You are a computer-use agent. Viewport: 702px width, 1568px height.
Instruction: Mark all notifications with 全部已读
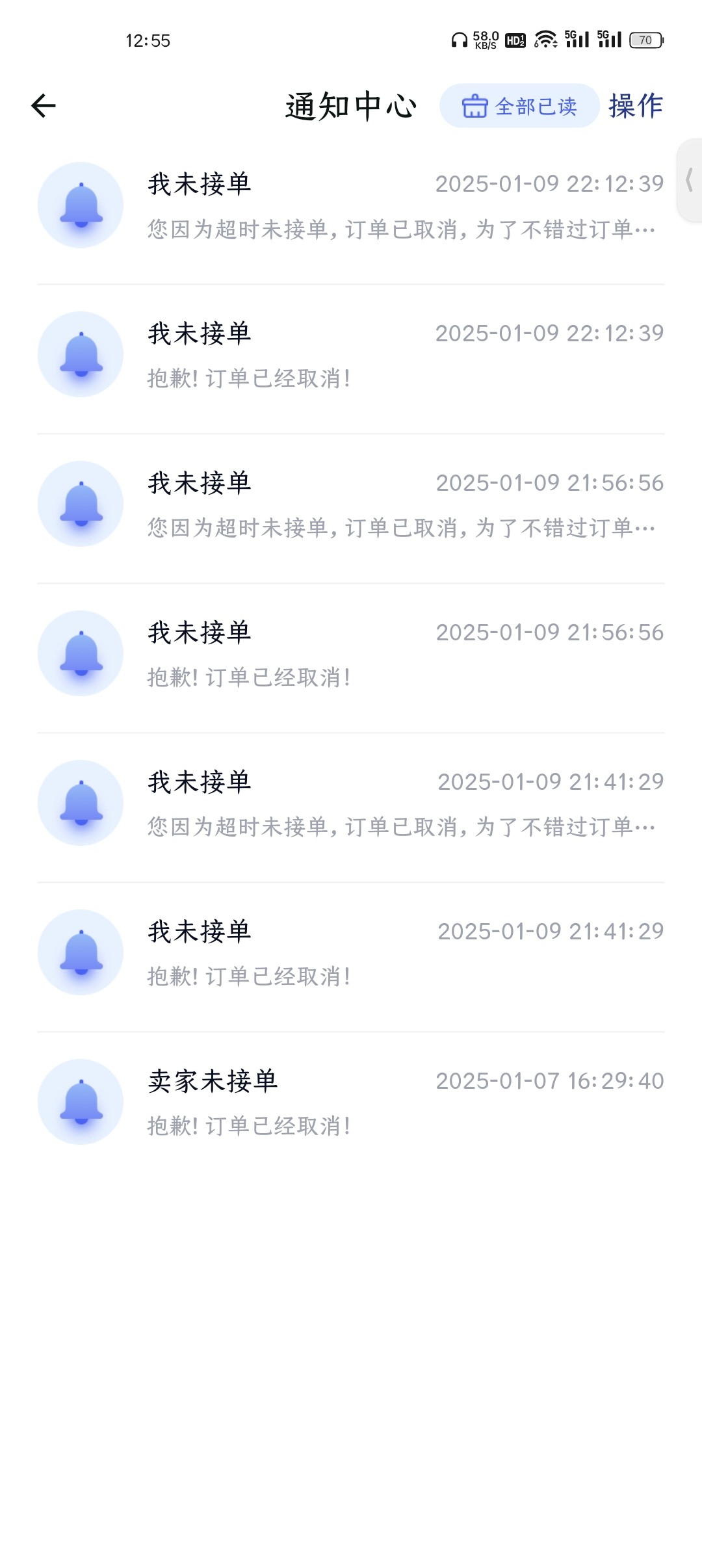click(x=519, y=106)
